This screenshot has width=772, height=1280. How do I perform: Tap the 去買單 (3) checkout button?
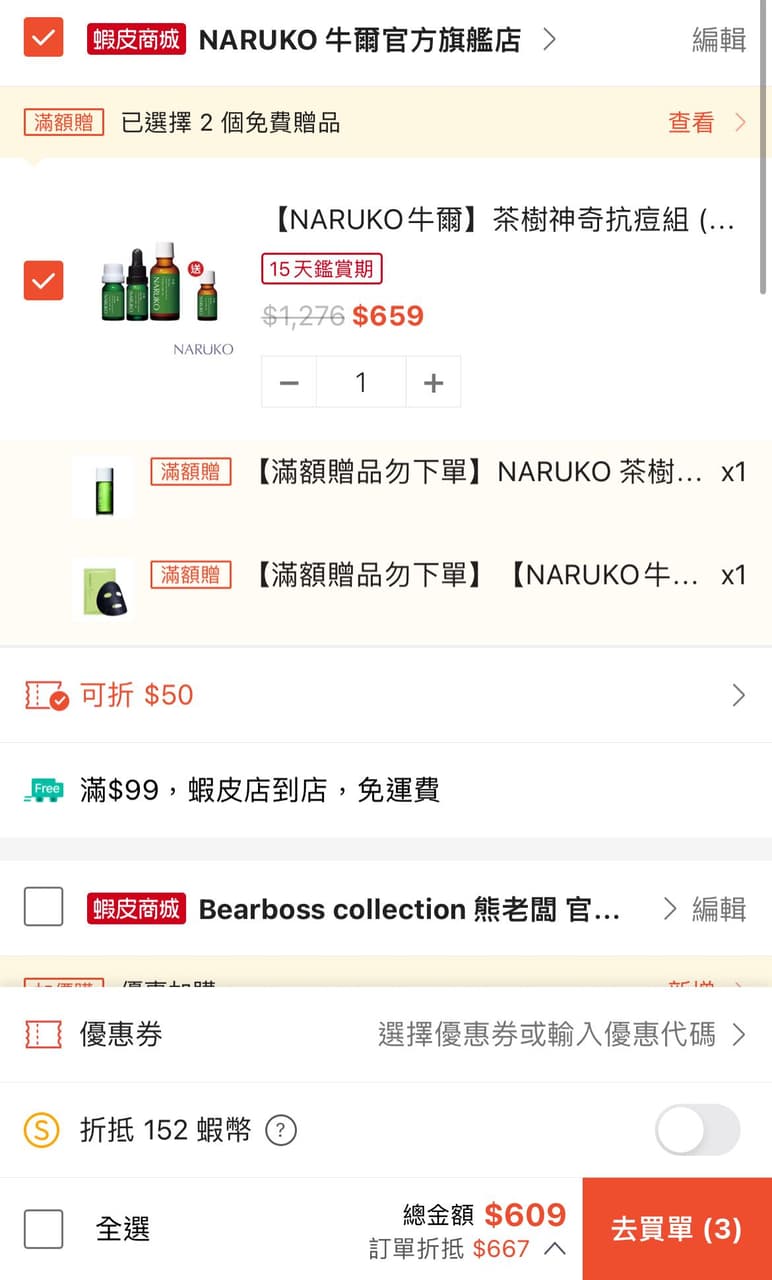coord(677,1229)
